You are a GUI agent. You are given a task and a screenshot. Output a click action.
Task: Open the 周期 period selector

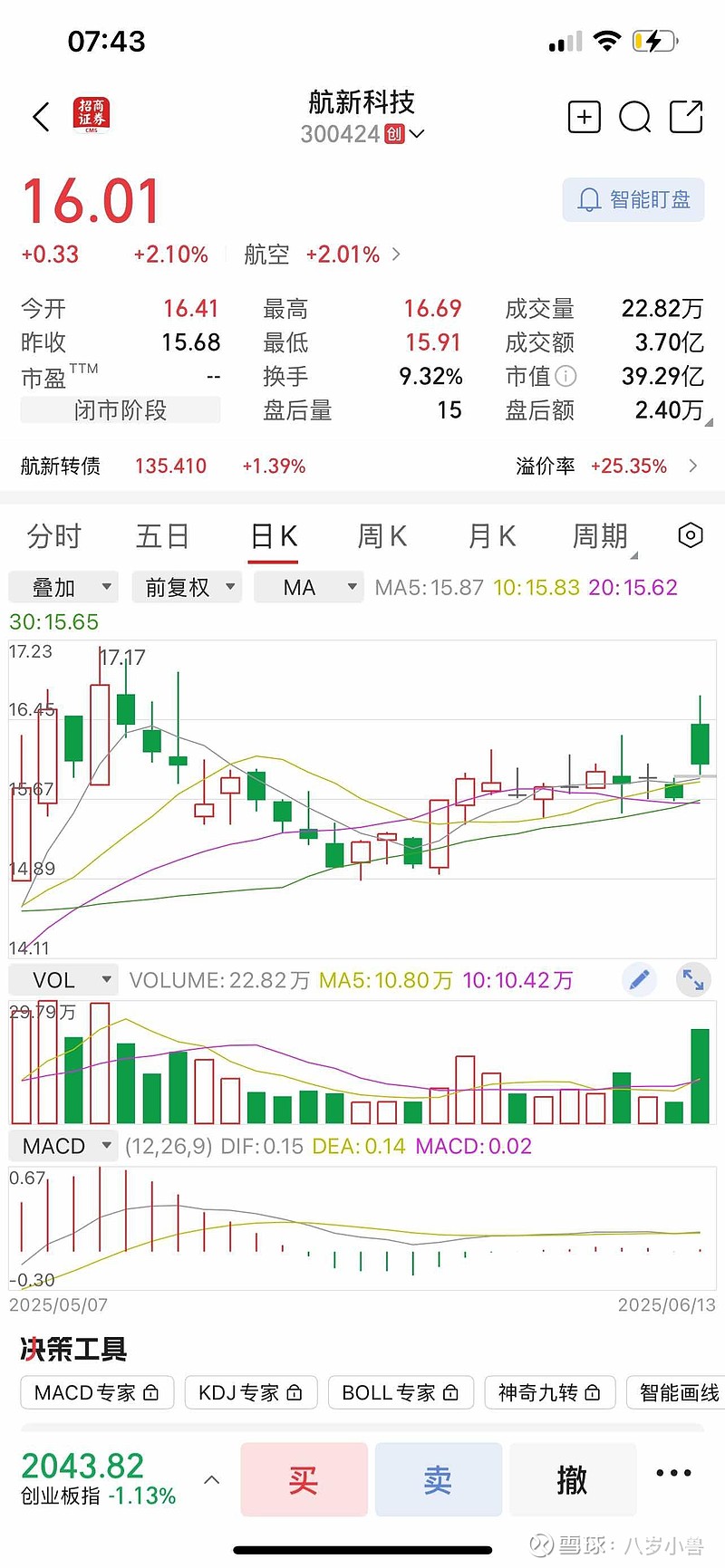602,536
